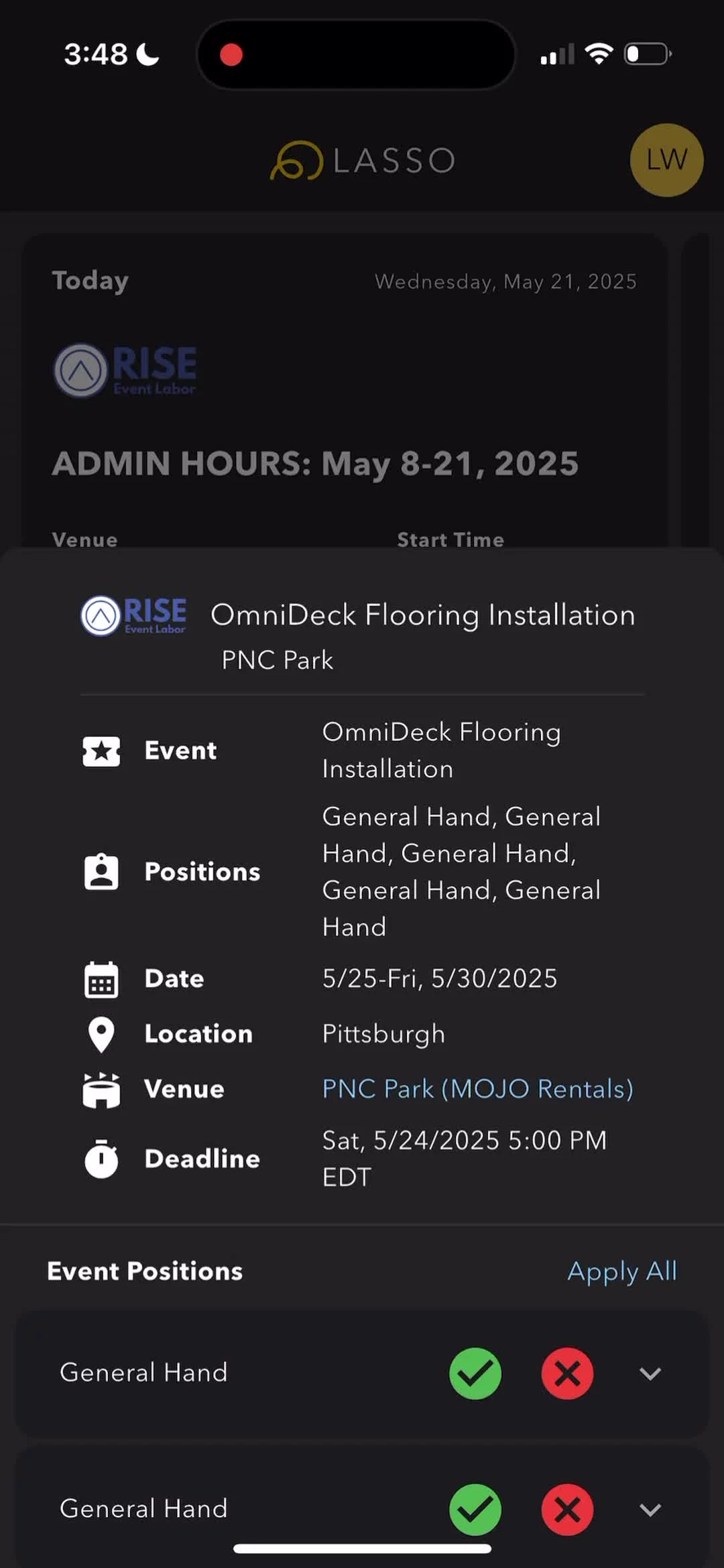This screenshot has width=724, height=1568.
Task: Expand the first General Hand position details
Action: (650, 1374)
